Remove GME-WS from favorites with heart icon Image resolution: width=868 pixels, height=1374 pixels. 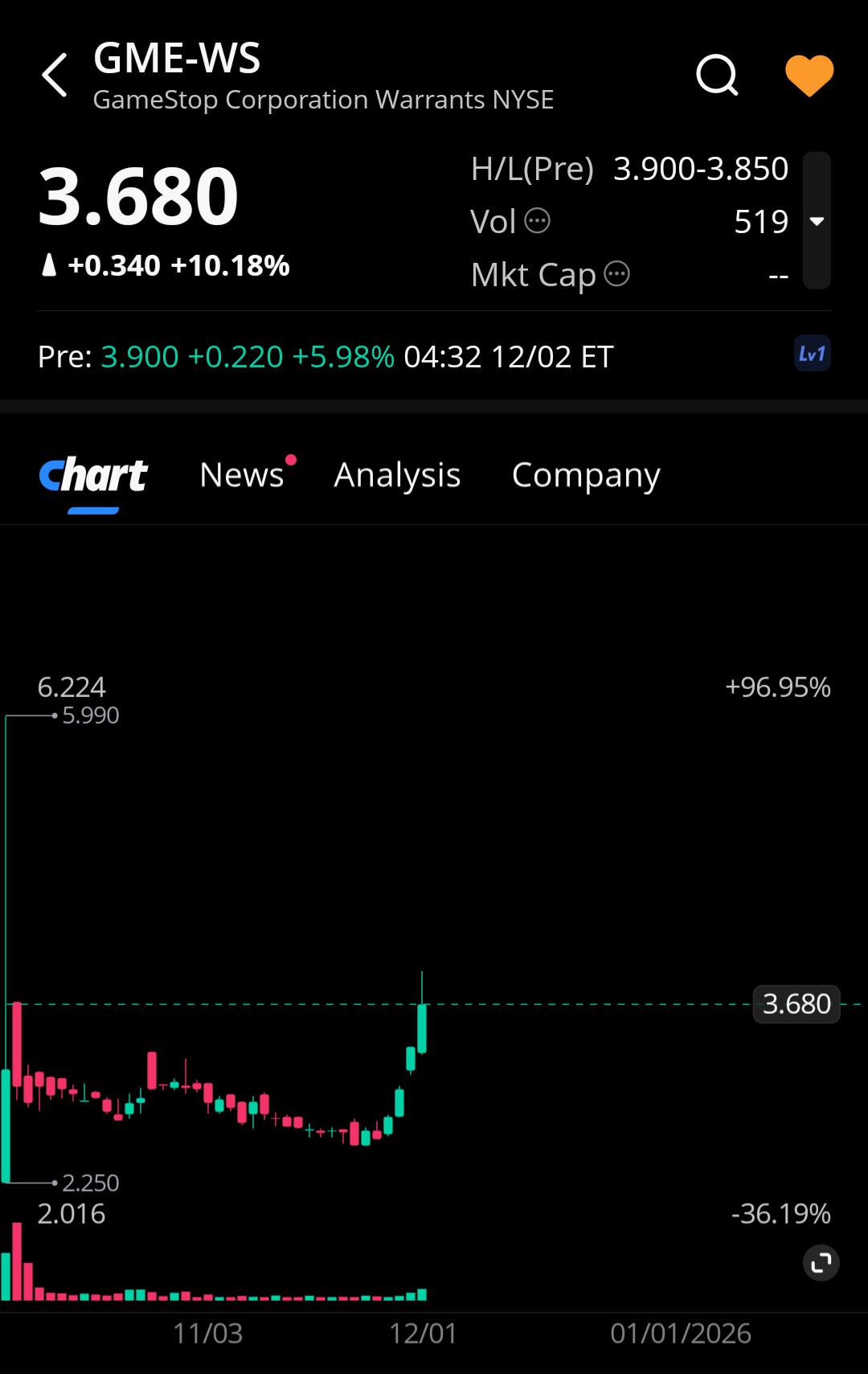(x=809, y=76)
